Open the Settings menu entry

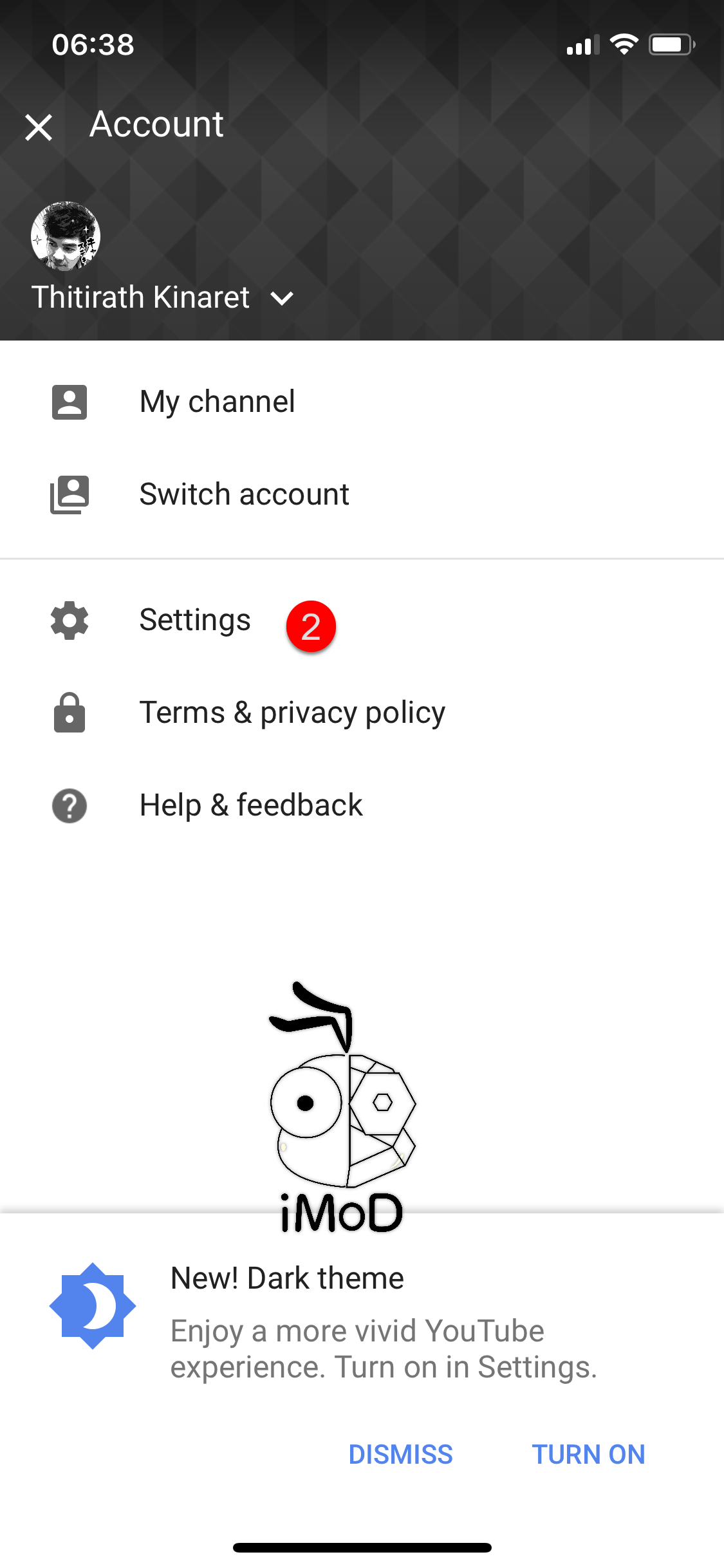pyautogui.click(x=195, y=621)
